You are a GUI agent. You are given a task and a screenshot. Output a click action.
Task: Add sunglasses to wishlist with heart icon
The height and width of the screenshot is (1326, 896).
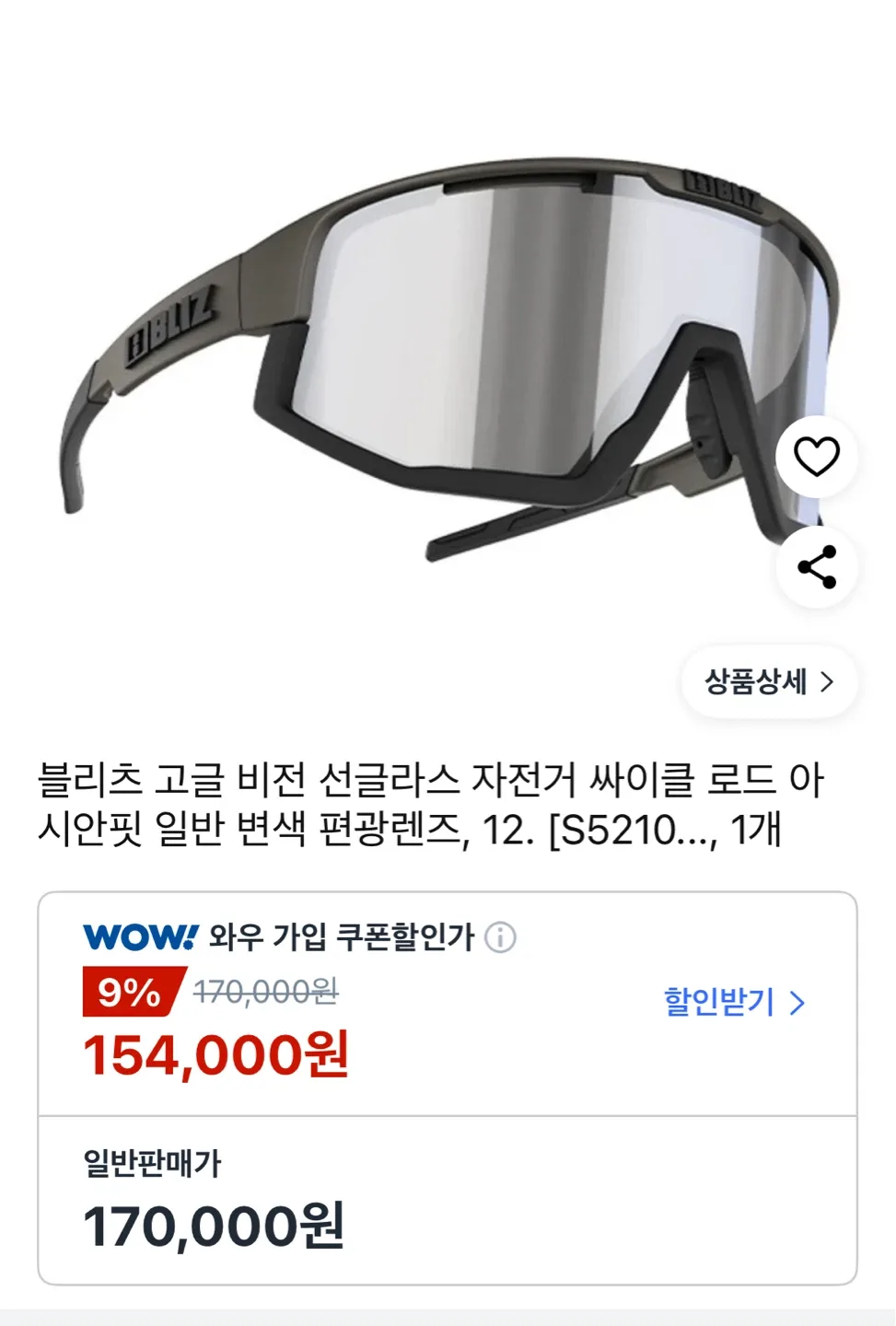(x=816, y=457)
